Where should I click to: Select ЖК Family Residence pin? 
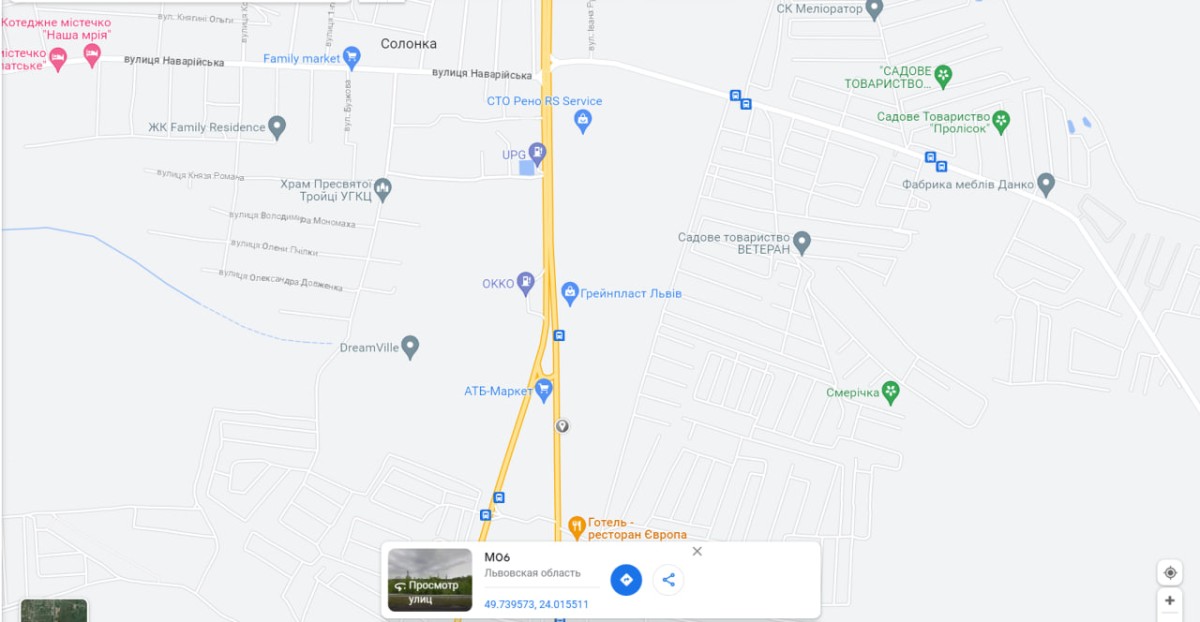278,127
